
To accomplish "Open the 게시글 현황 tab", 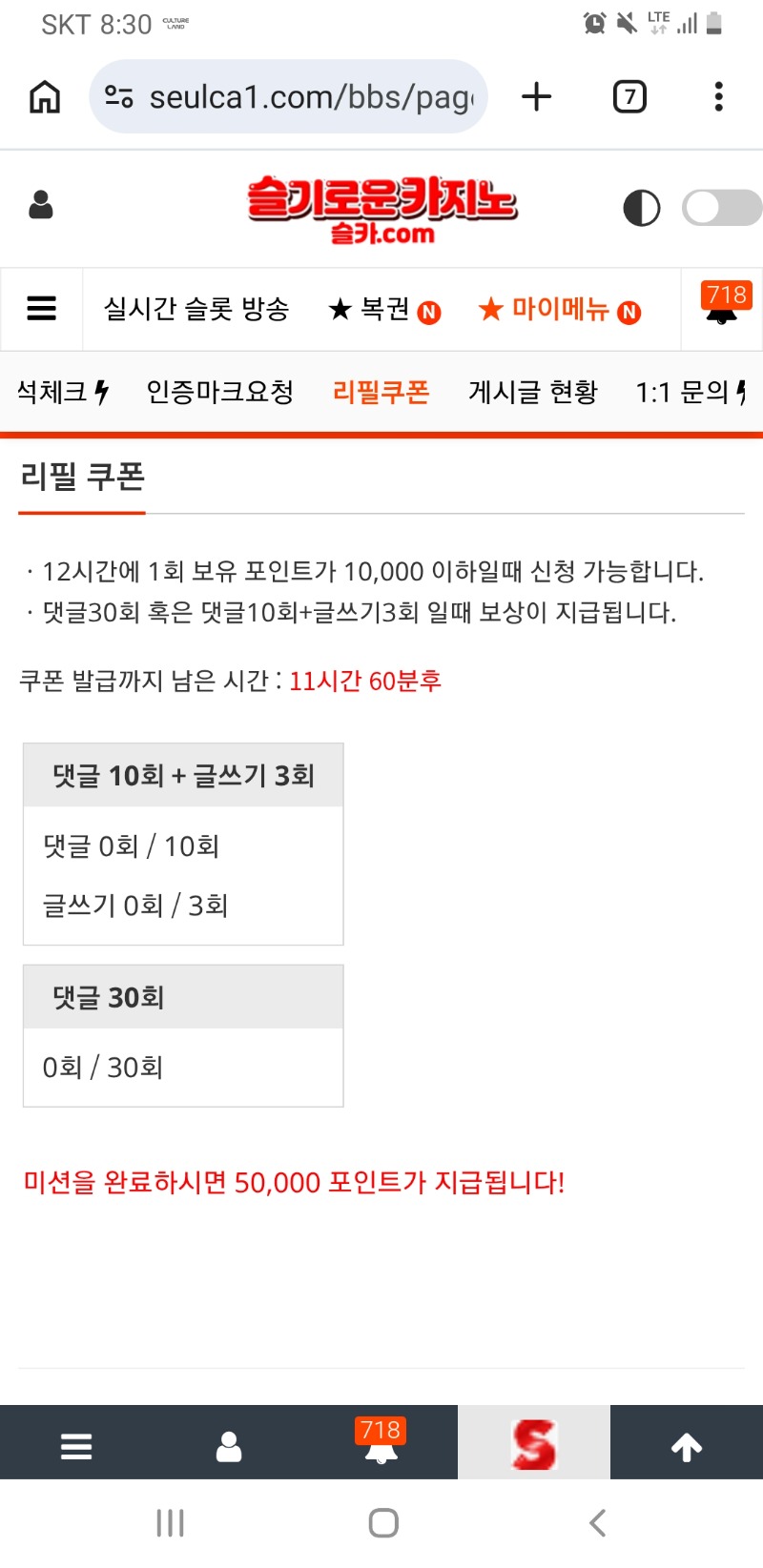I will 532,392.
